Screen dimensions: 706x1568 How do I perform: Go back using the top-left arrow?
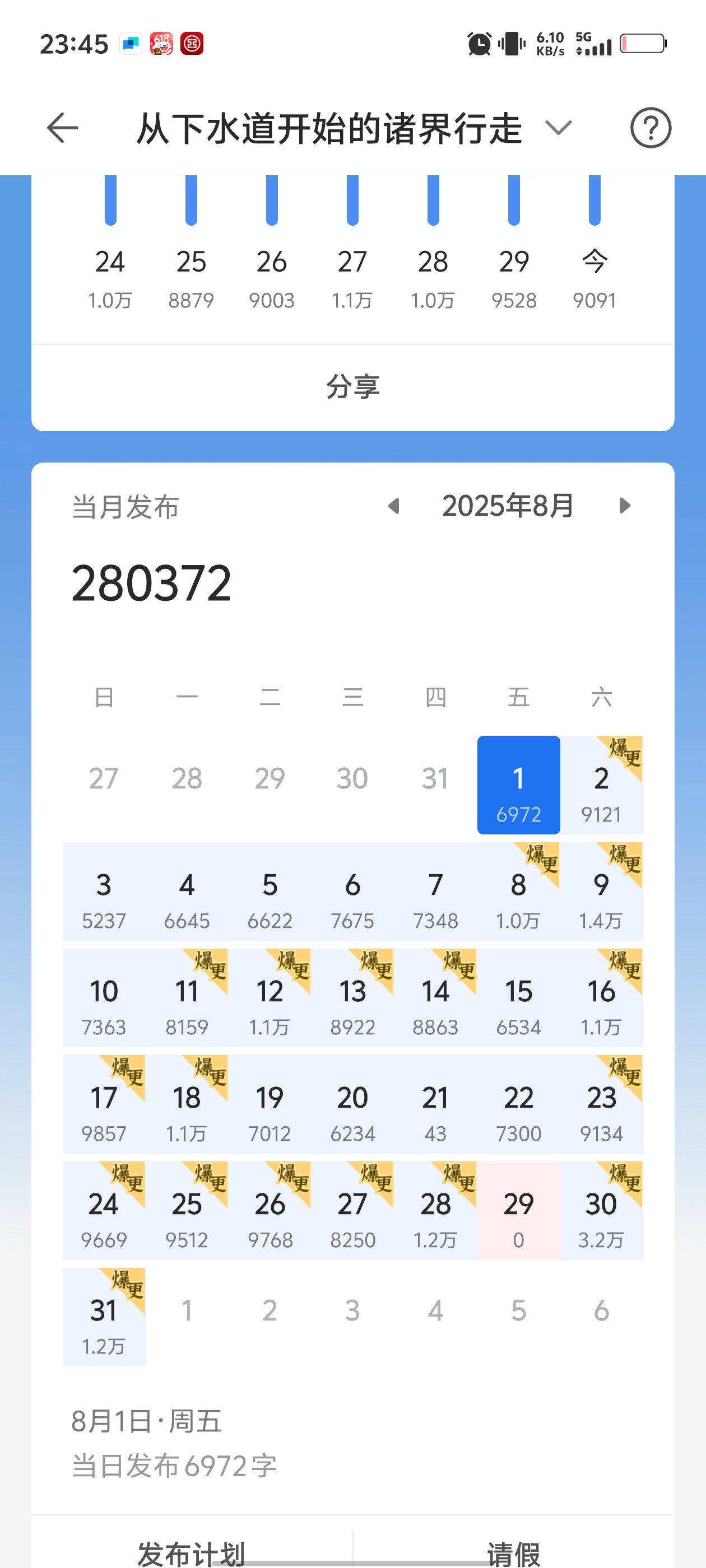[x=63, y=128]
